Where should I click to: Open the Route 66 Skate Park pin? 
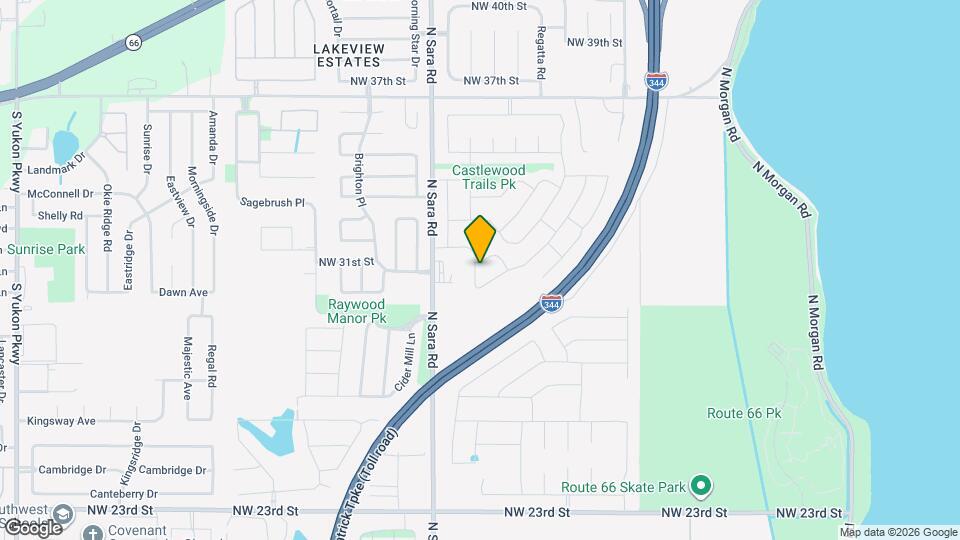(x=701, y=487)
